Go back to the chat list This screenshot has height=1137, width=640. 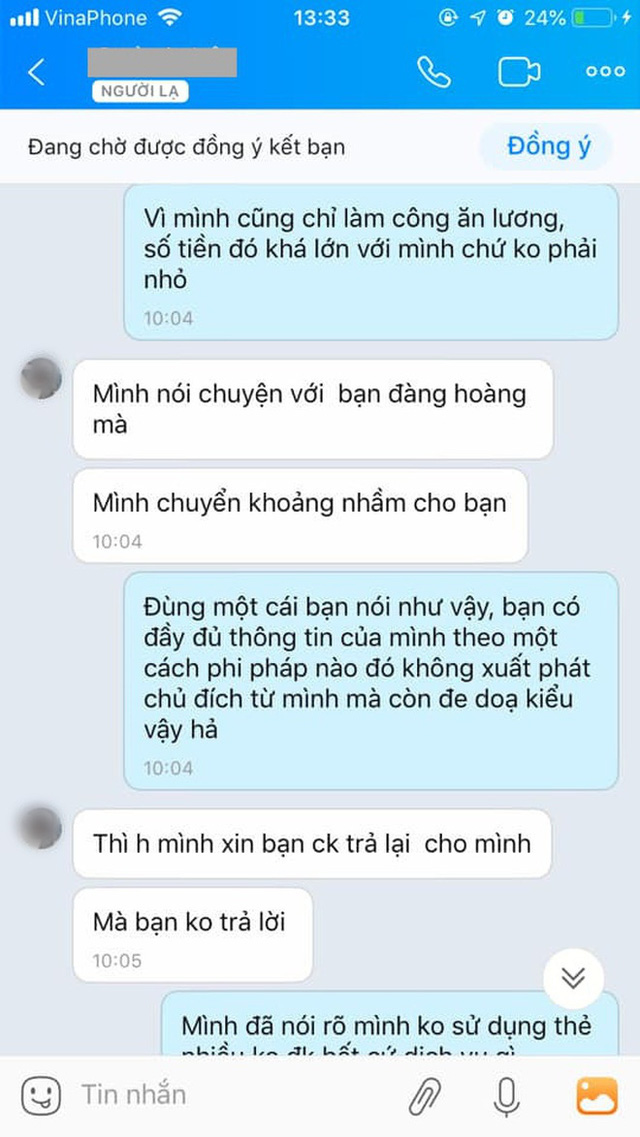37,72
